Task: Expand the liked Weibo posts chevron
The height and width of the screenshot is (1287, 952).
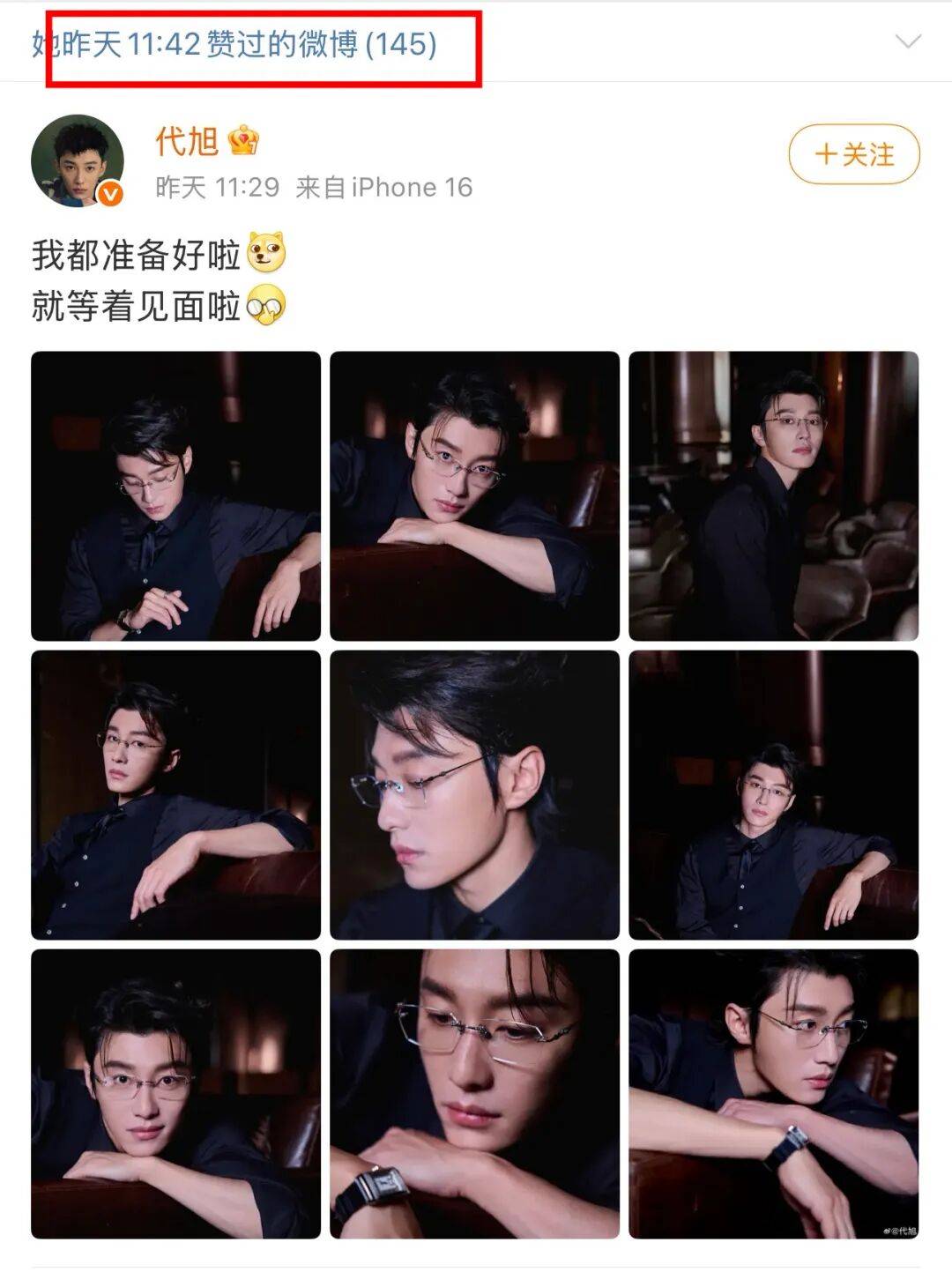Action: (x=907, y=41)
